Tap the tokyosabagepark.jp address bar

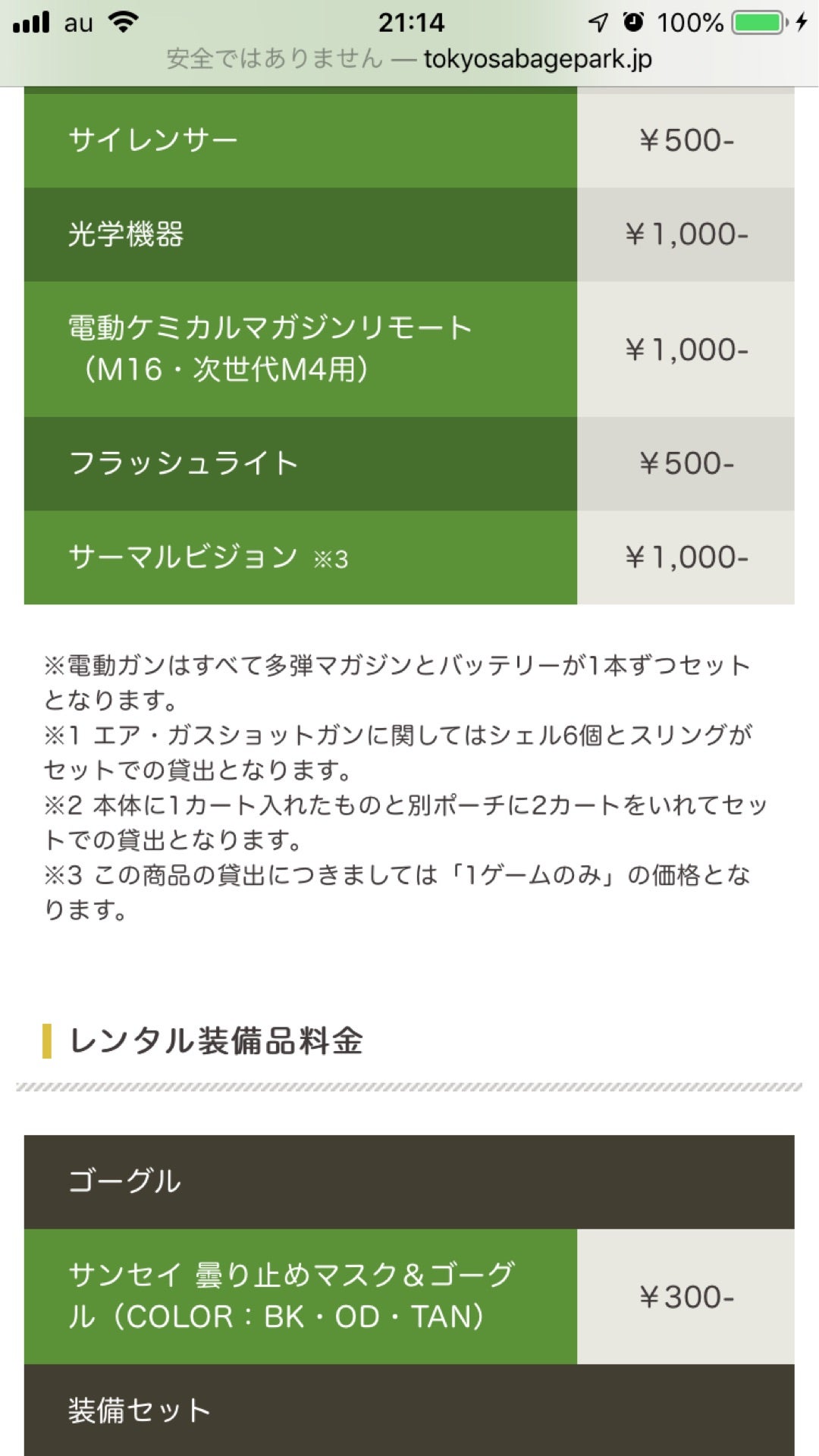409,59
